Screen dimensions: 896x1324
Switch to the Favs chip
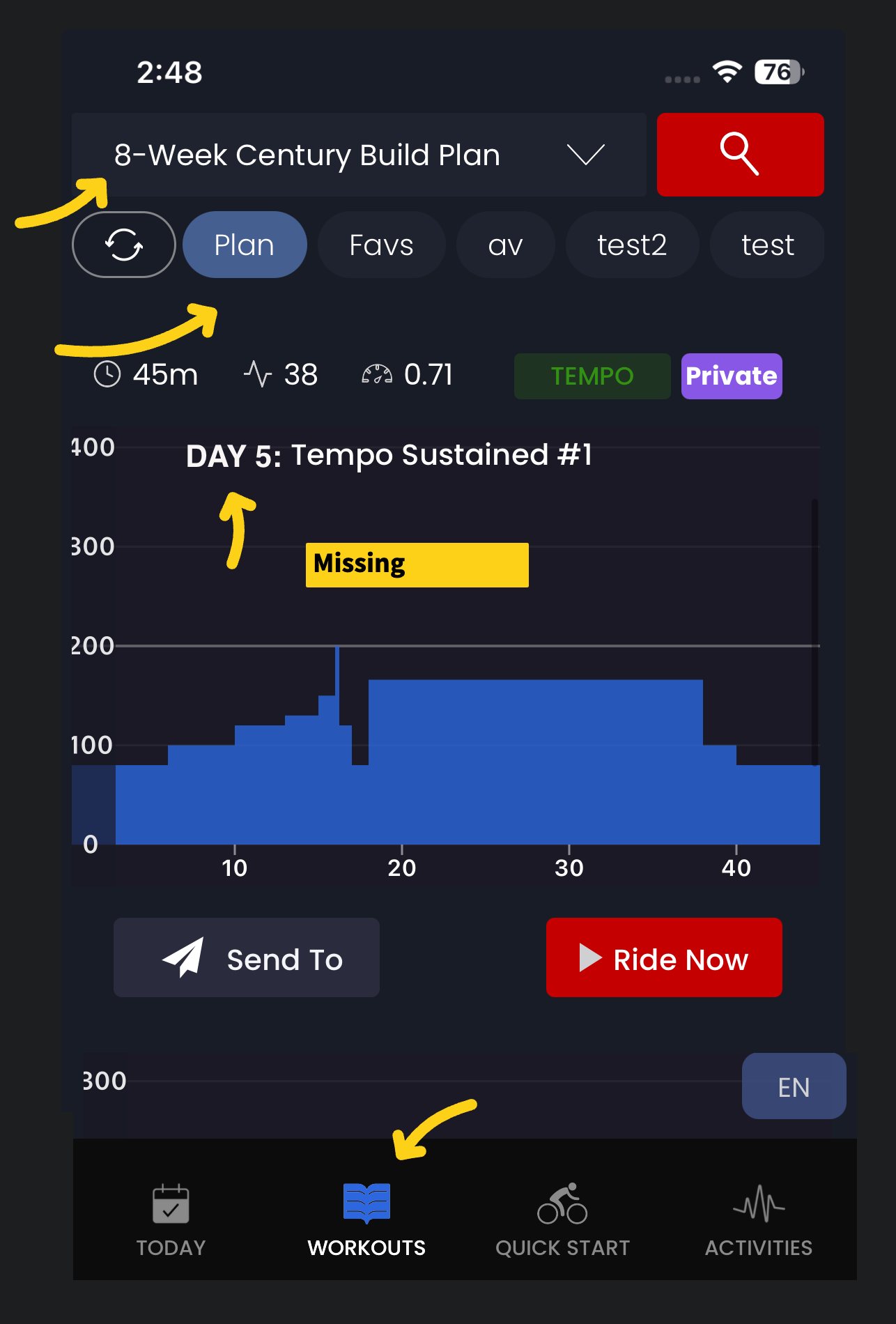(381, 245)
